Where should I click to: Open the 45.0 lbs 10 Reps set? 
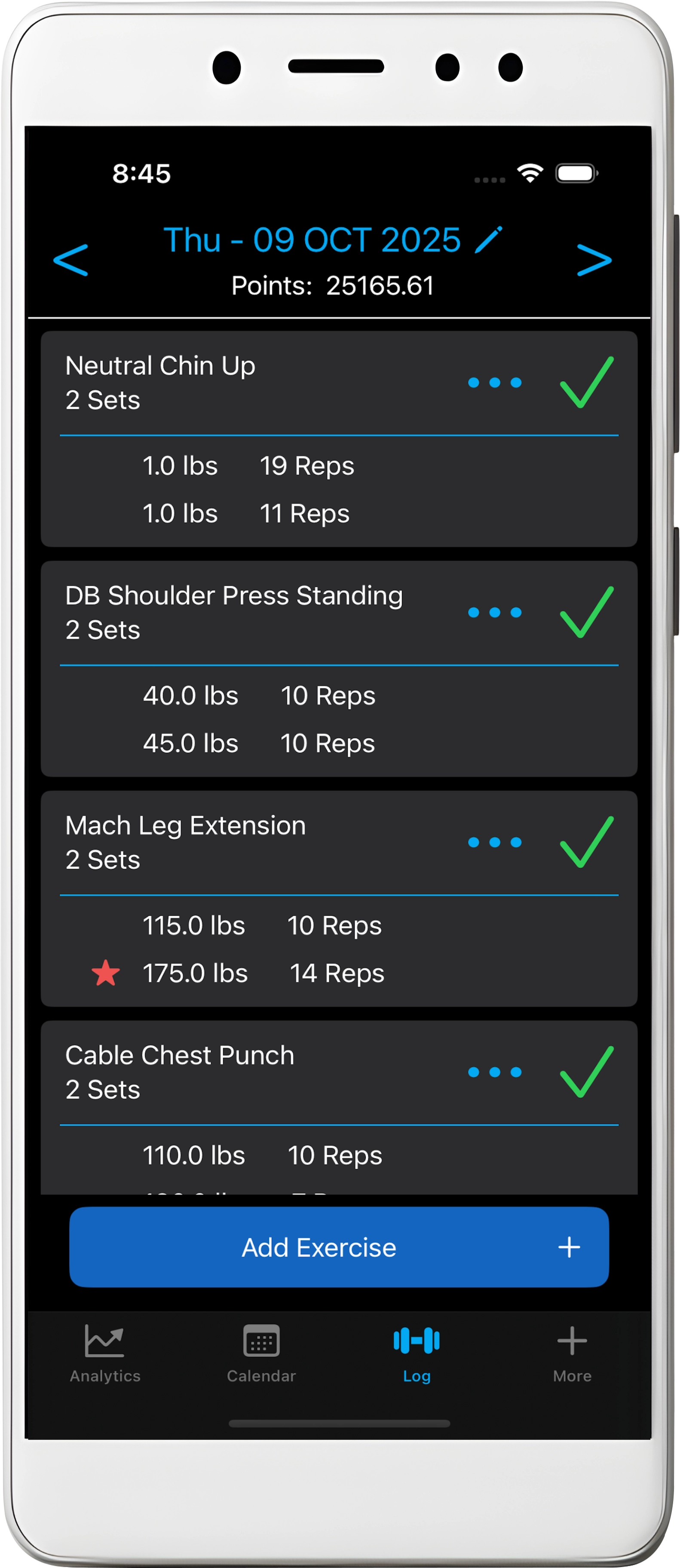[x=259, y=743]
